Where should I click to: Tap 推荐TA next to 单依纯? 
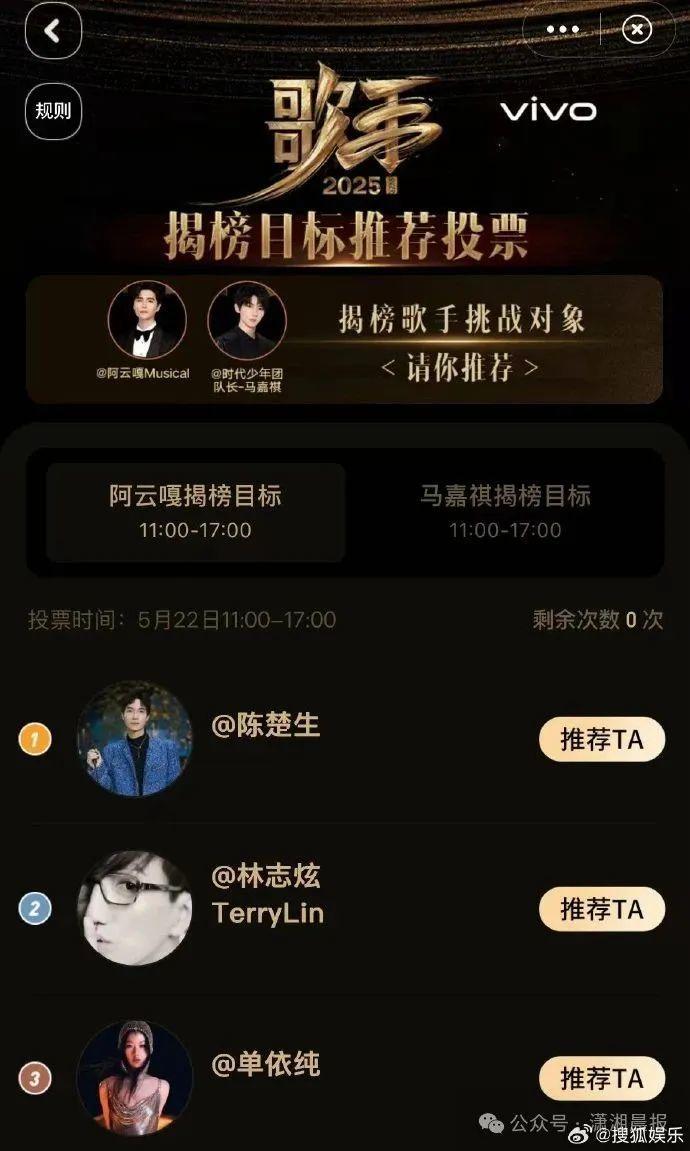601,1079
